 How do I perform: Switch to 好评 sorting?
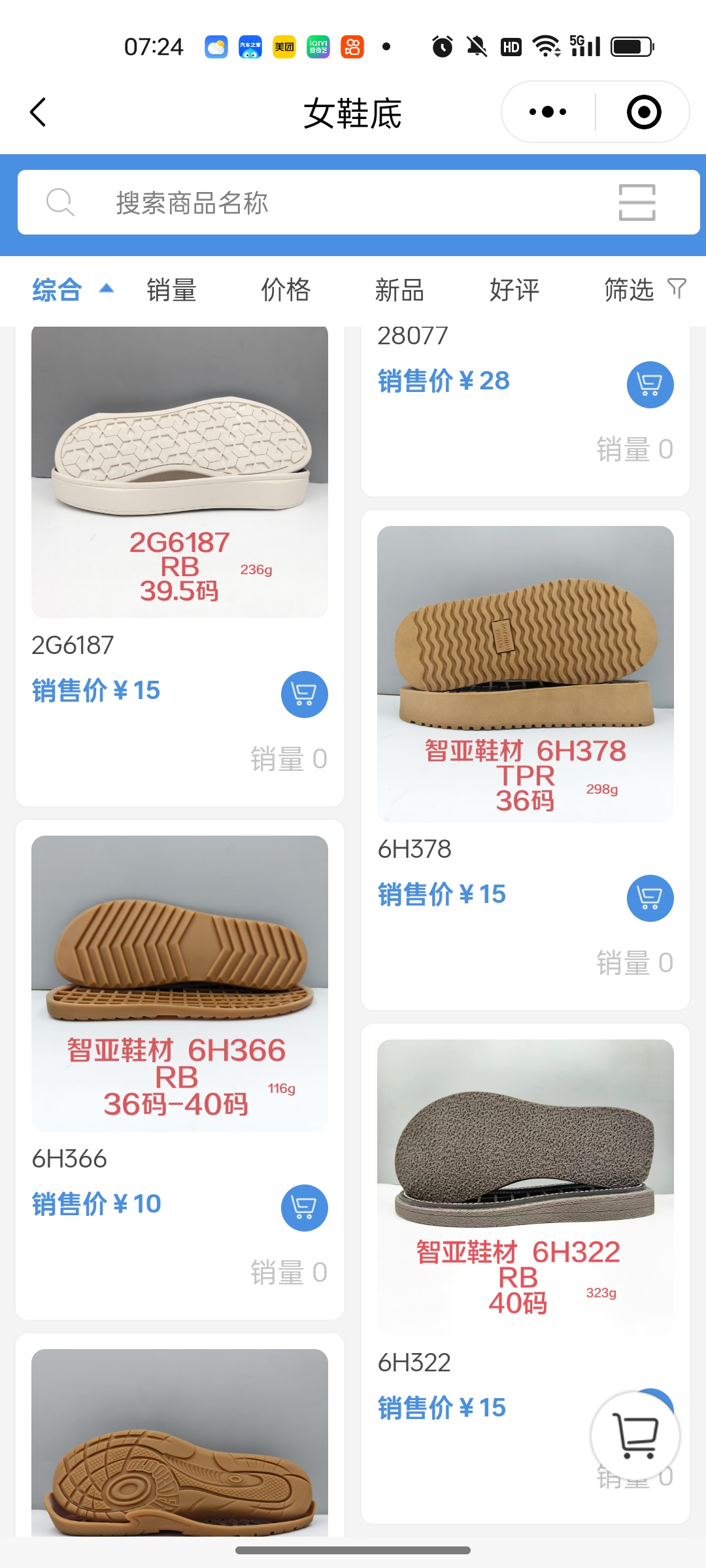(514, 290)
